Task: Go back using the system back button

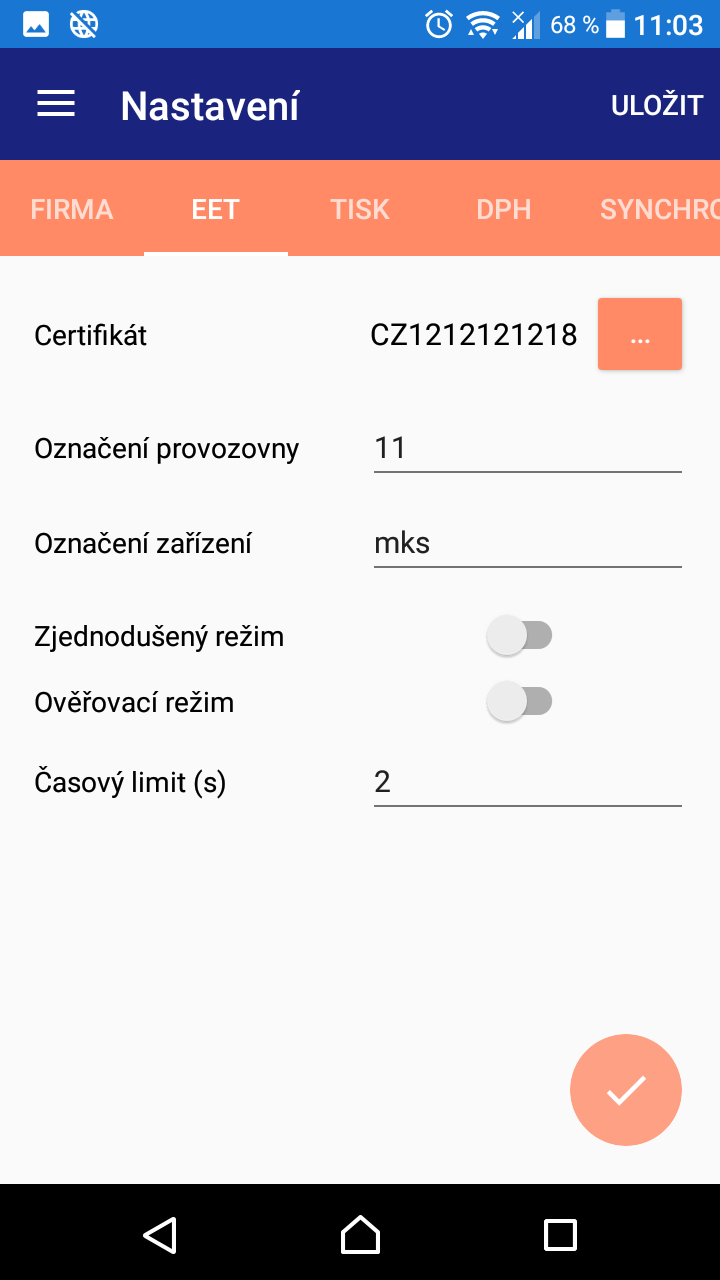Action: (x=160, y=1234)
